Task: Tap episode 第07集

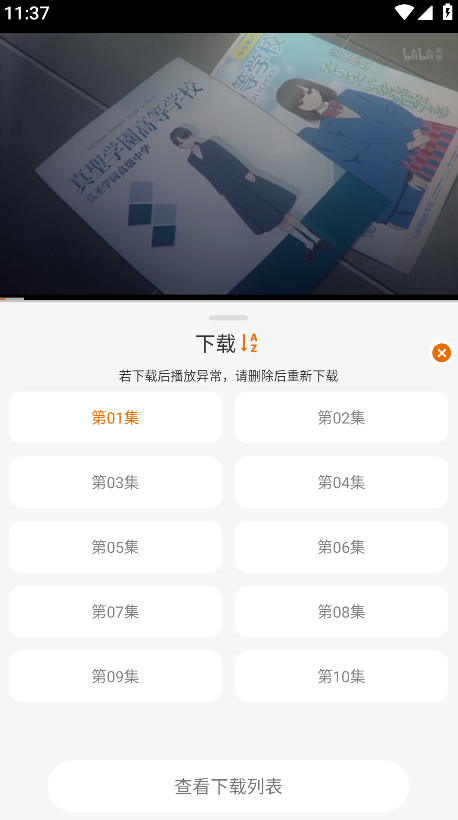Action: (116, 611)
